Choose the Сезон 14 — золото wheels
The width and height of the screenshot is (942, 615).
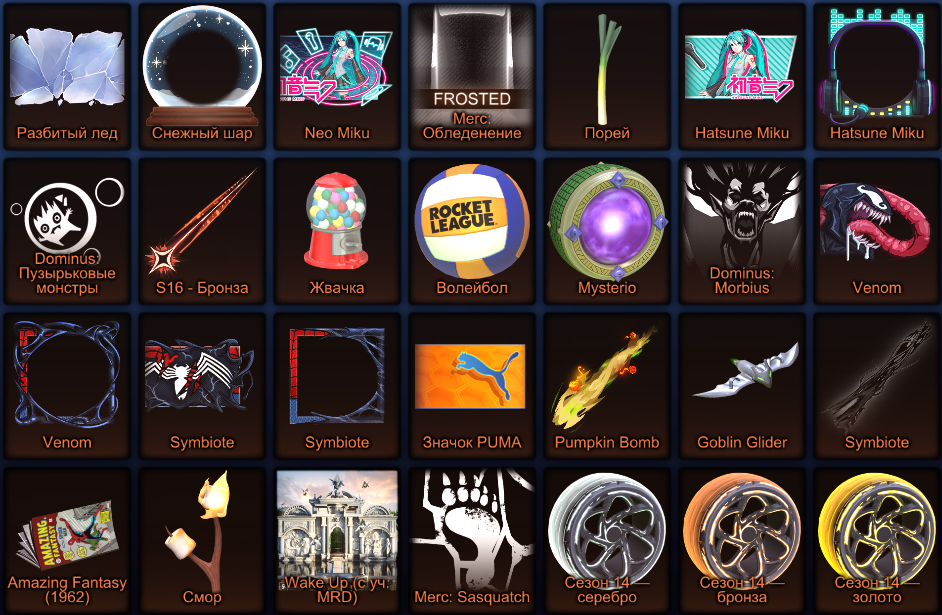point(877,540)
